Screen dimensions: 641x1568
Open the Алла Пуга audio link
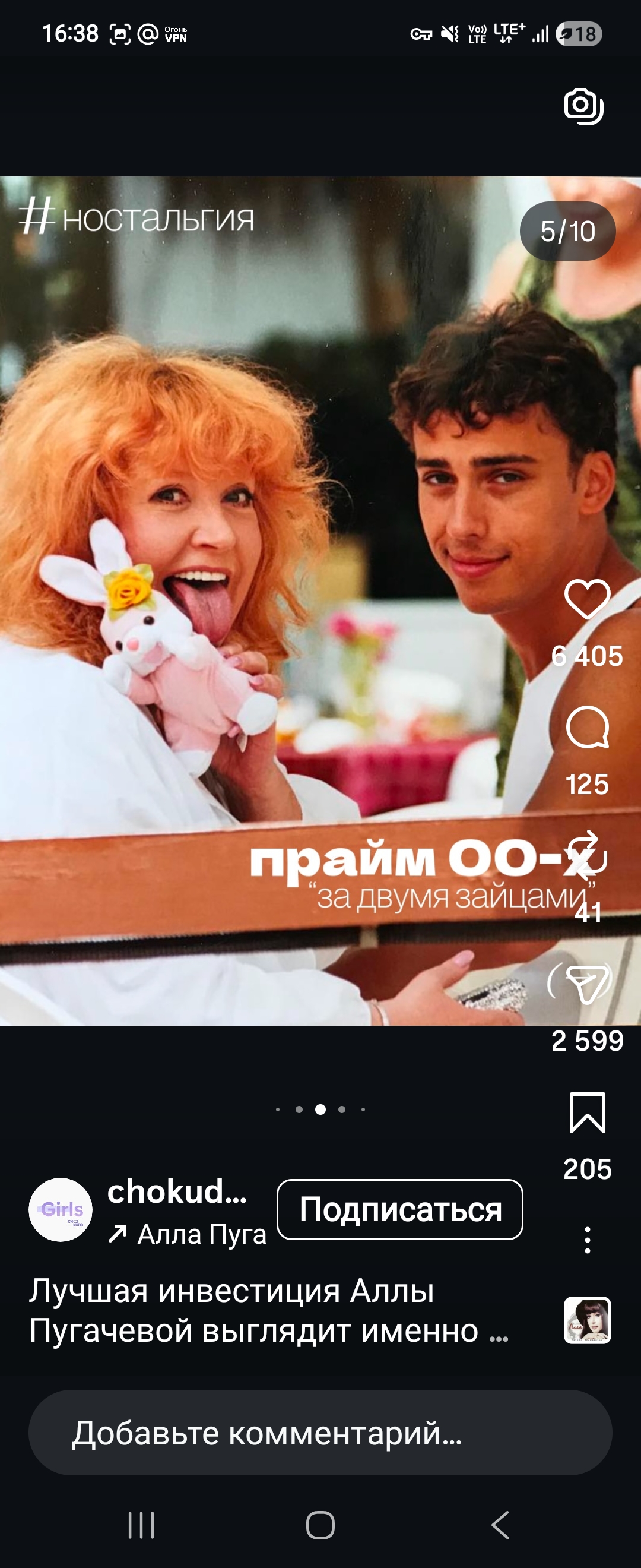[x=189, y=1234]
